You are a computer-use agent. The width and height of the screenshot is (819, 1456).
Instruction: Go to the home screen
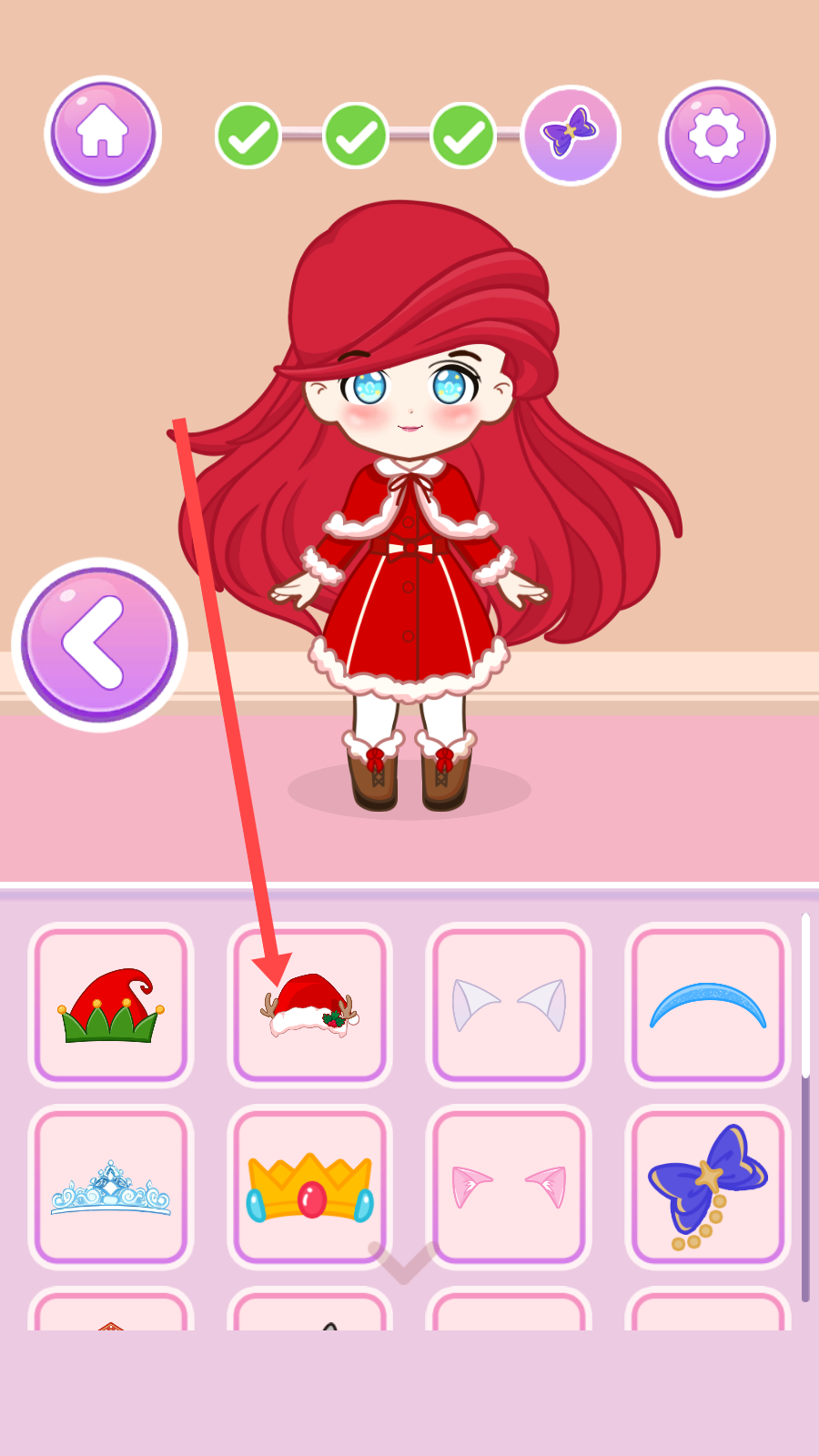[x=103, y=134]
